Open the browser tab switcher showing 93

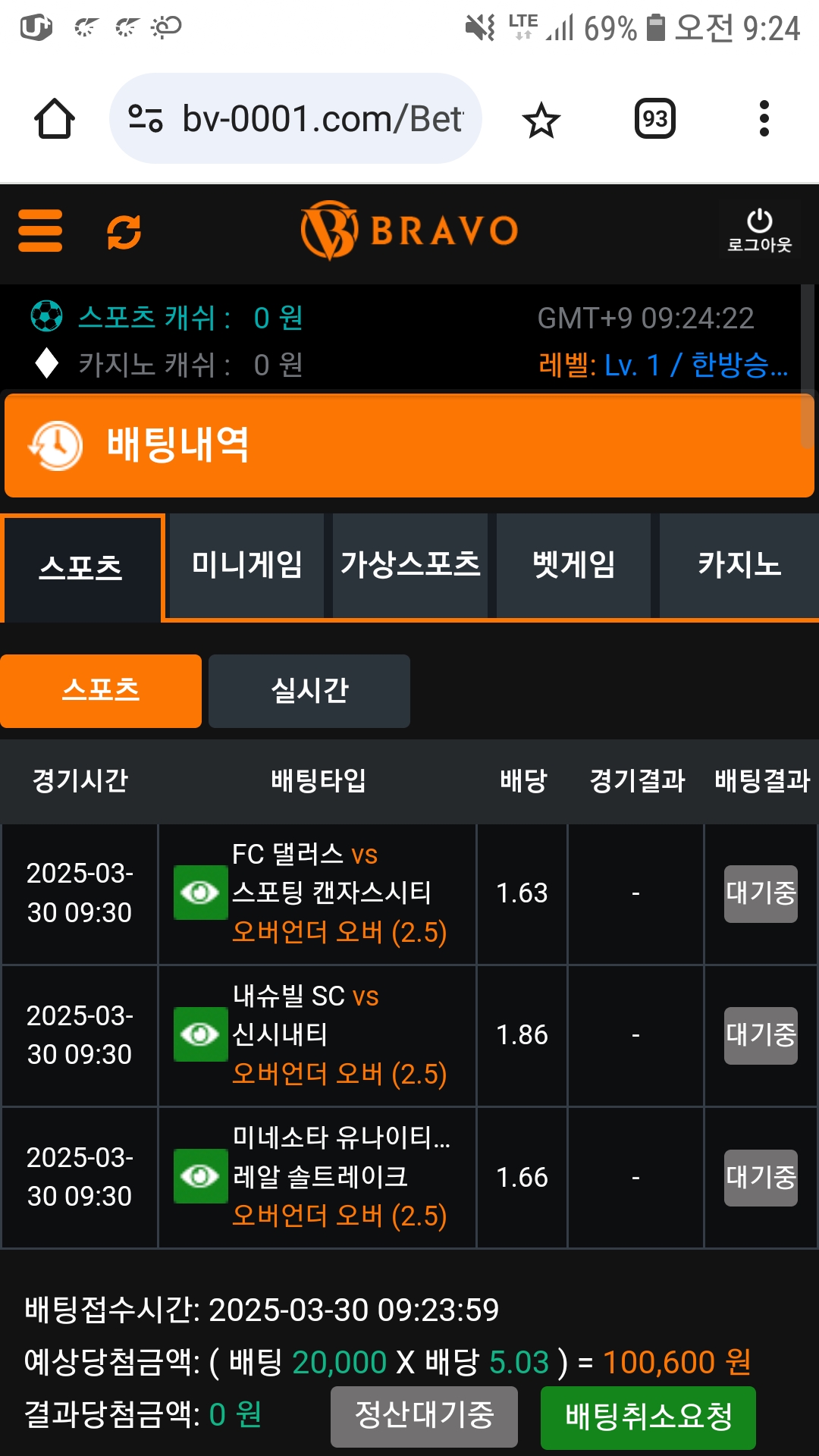pos(655,119)
